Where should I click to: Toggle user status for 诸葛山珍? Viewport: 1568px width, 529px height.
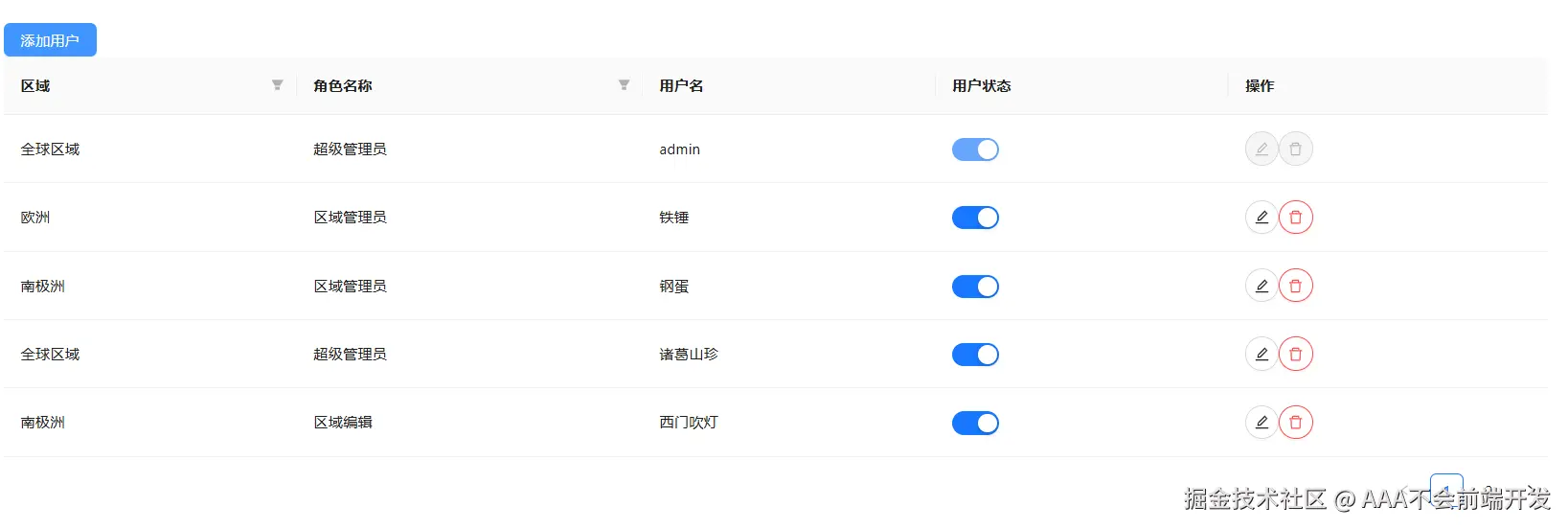975,355
